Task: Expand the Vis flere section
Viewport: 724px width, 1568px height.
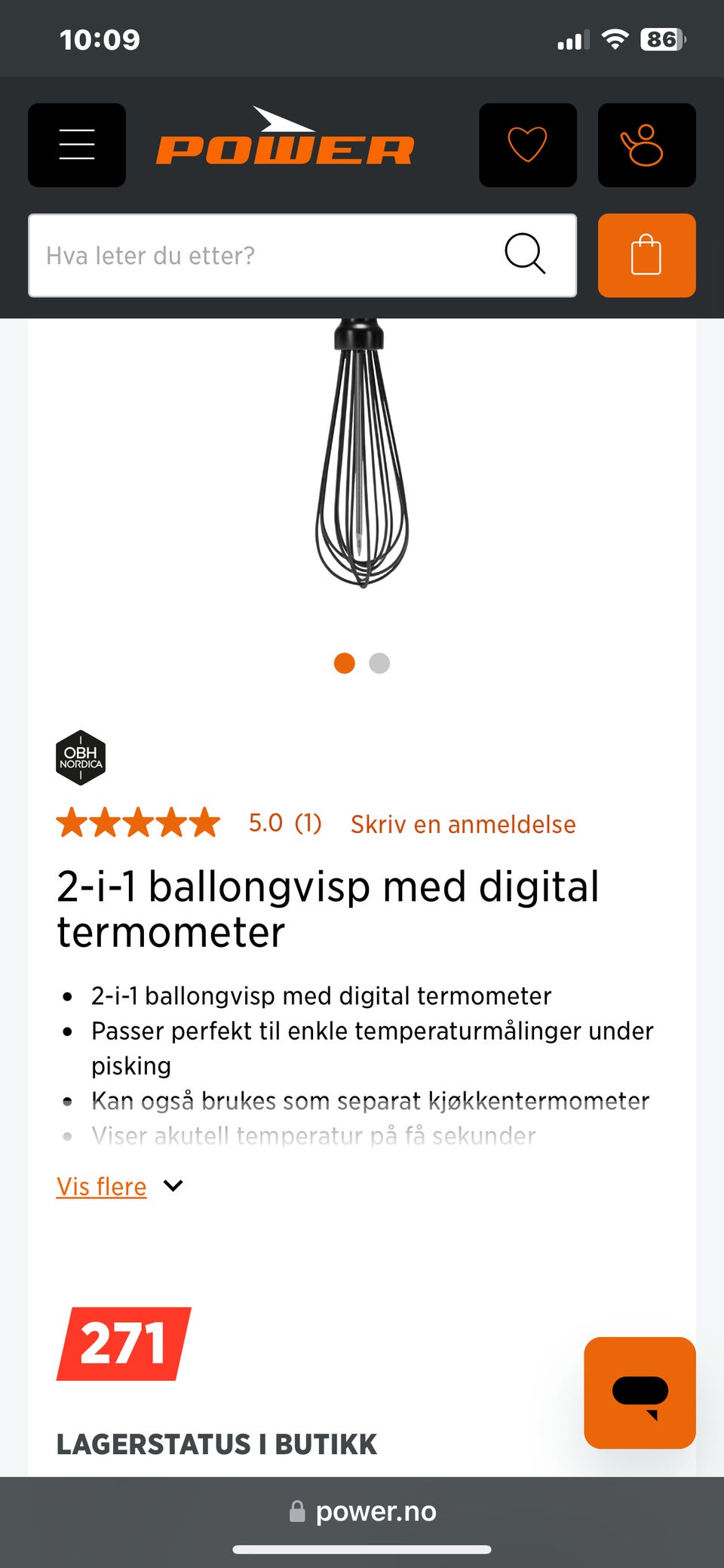Action: 101,1186
